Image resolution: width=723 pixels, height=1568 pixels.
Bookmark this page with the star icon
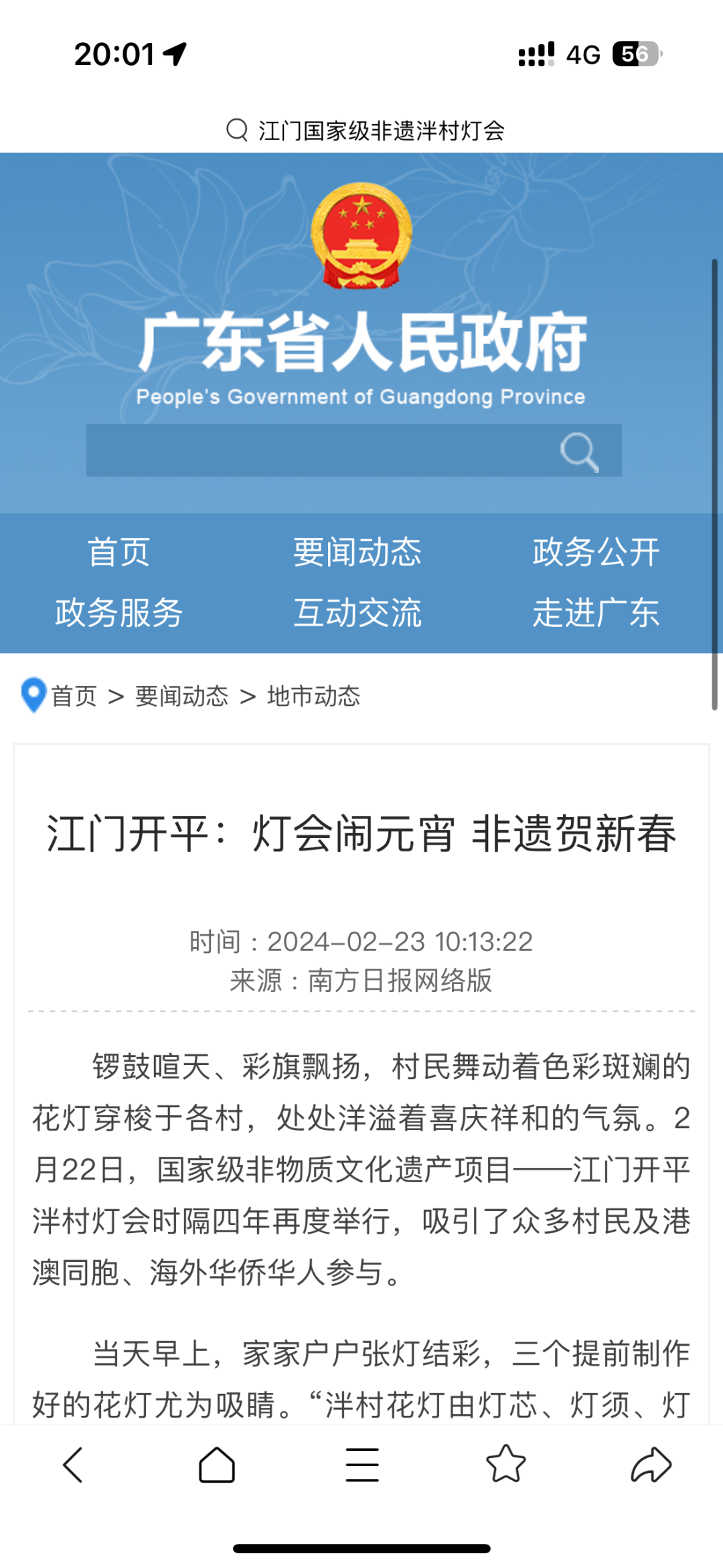[506, 1465]
